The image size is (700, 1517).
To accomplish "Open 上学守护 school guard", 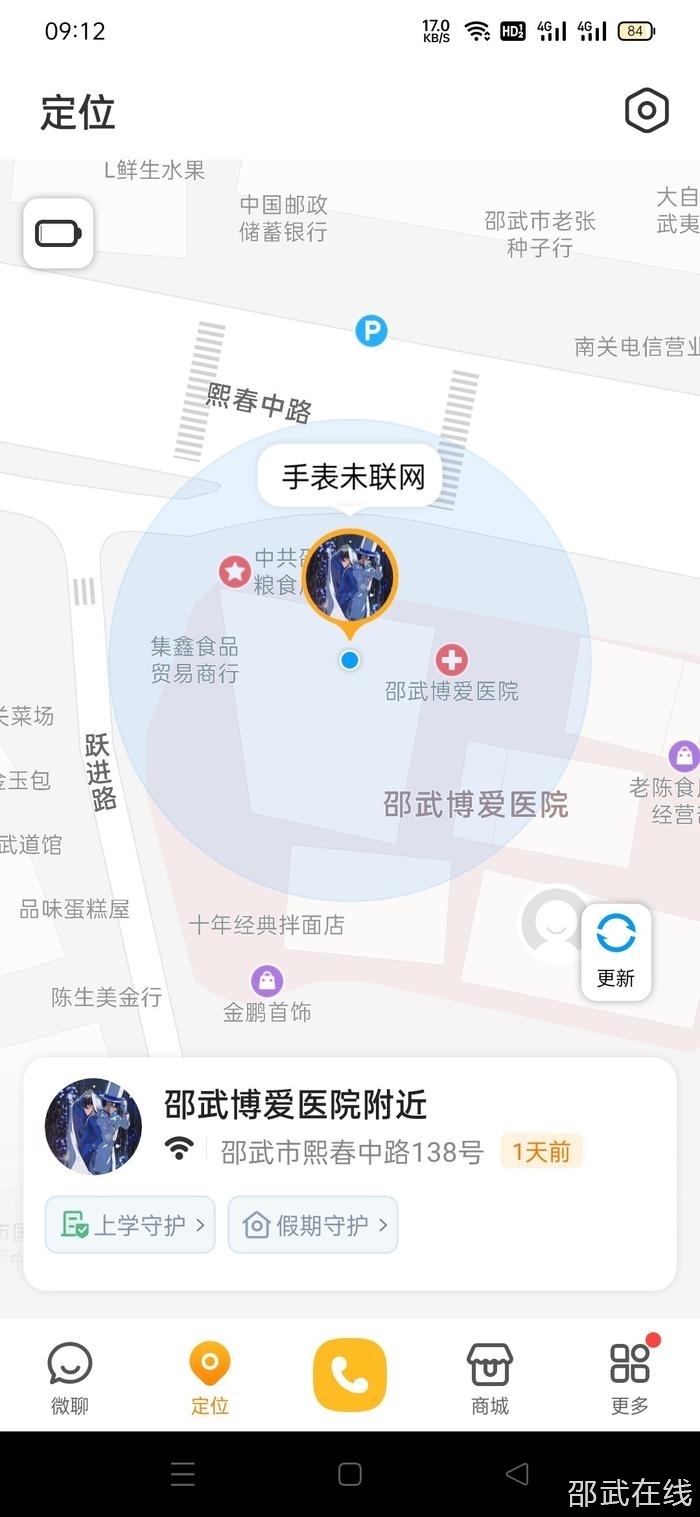I will coord(130,1224).
